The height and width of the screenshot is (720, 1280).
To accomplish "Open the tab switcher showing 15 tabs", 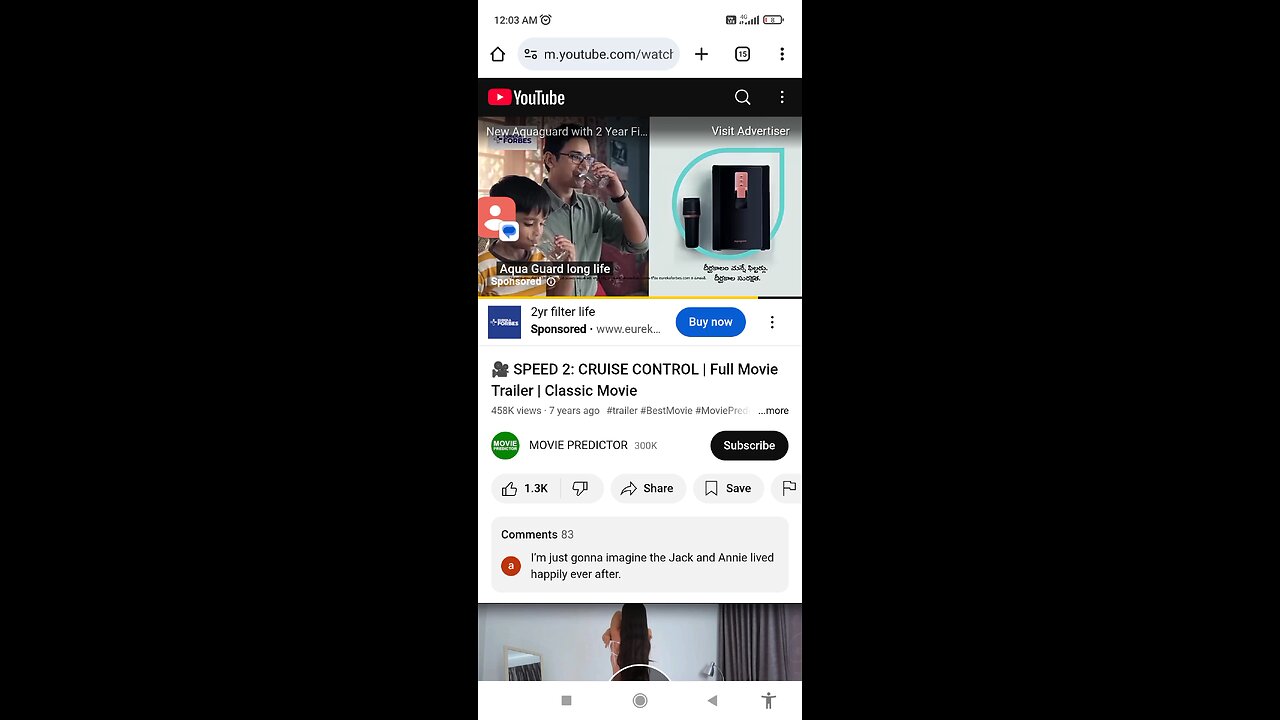I will pos(742,54).
